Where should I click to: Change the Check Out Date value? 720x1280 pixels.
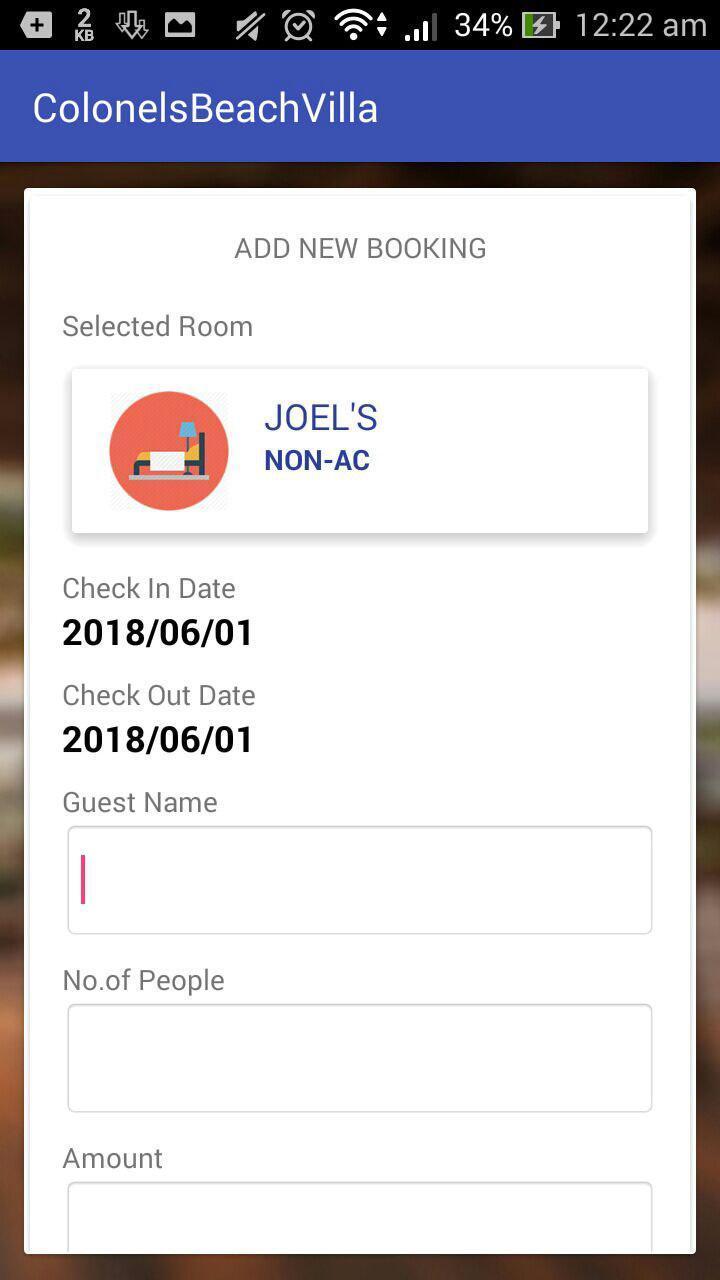[x=158, y=740]
